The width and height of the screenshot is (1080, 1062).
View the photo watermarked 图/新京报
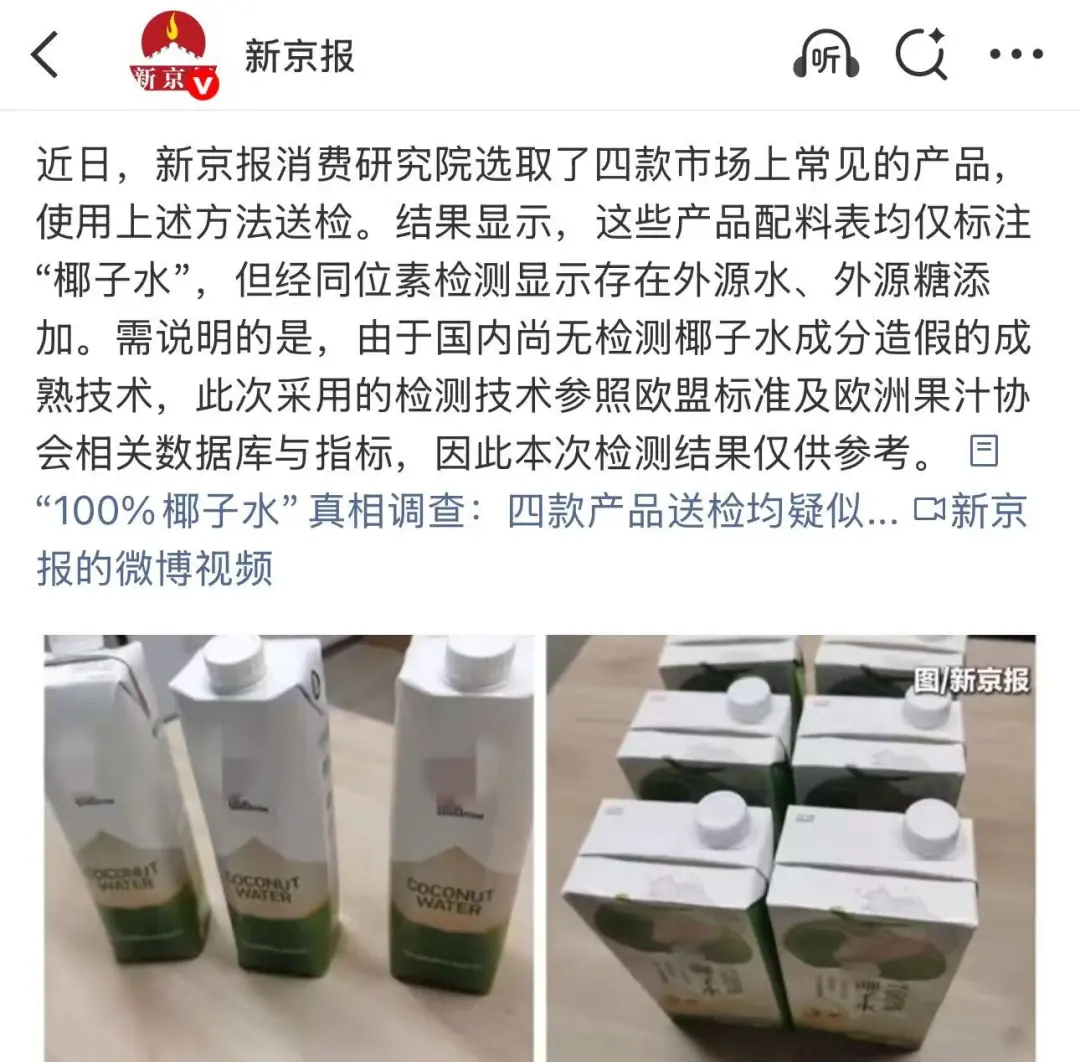[x=790, y=847]
